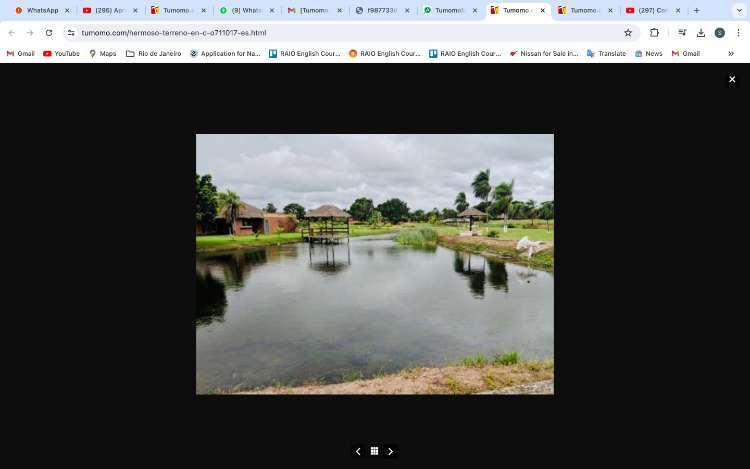Open the Chrome overflow menu
Image resolution: width=750 pixels, height=469 pixels.
click(738, 32)
